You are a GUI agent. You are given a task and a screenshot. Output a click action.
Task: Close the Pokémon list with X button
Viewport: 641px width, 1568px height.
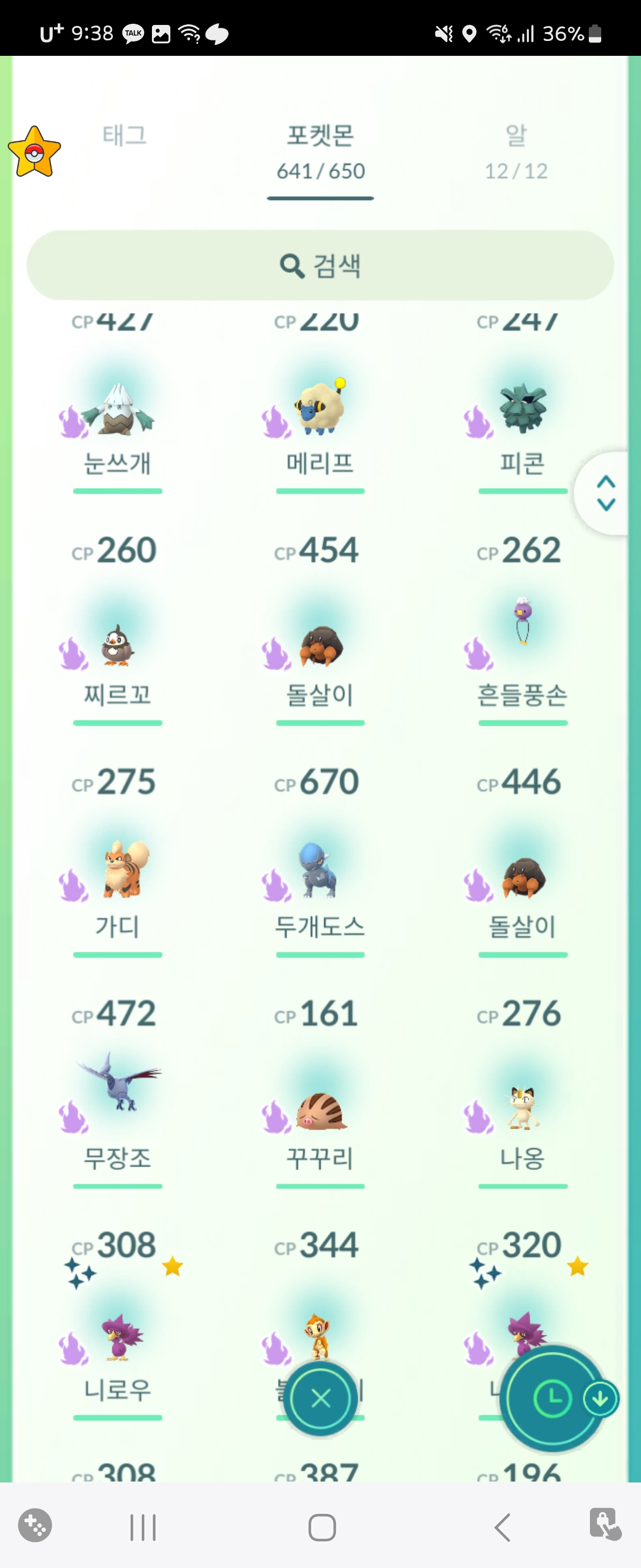320,1398
